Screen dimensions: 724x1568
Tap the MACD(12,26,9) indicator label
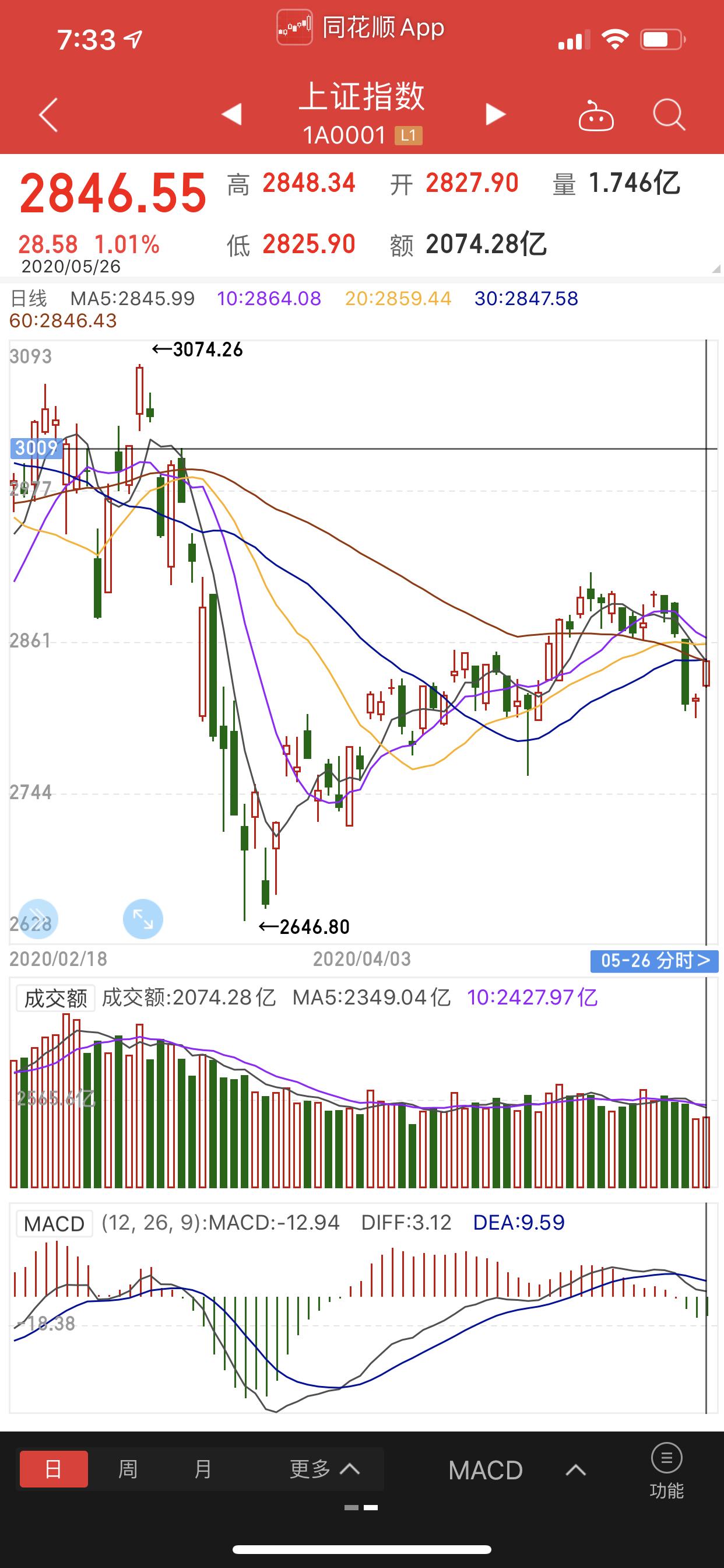[54, 1224]
